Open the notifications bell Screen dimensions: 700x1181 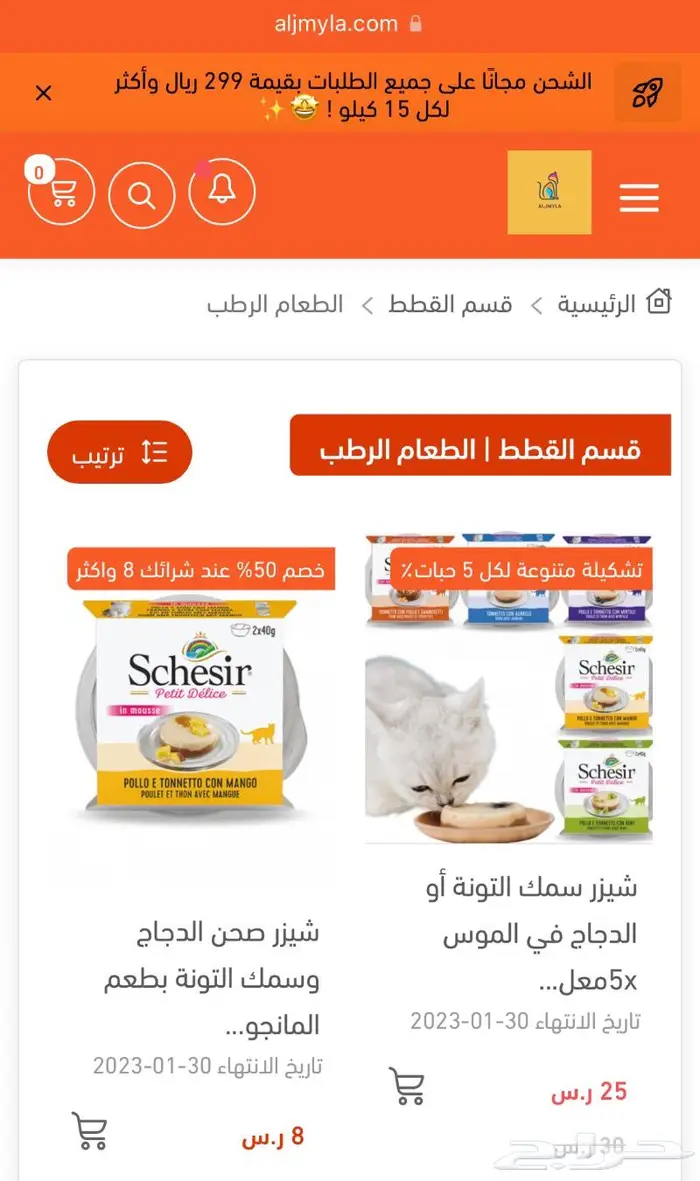222,192
